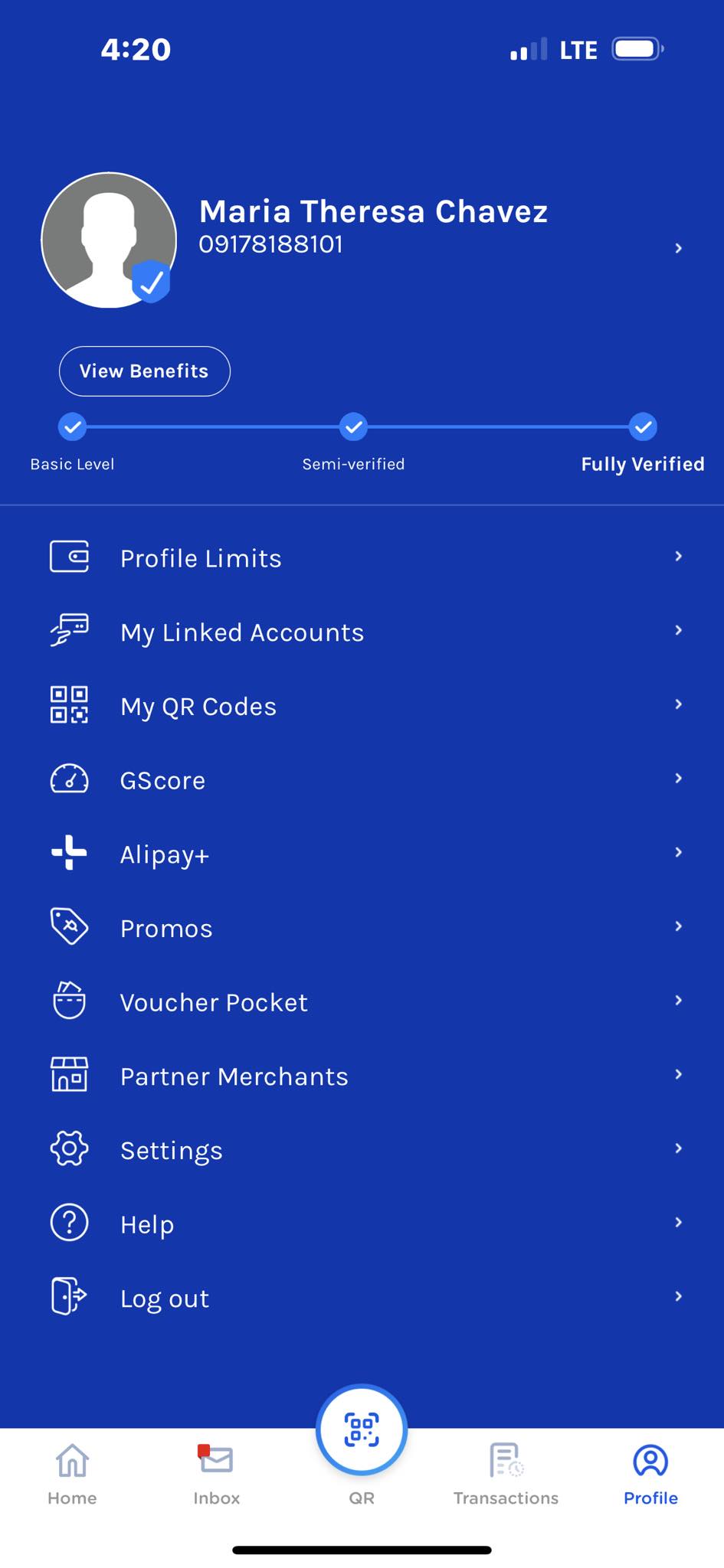Launch the QR scanner button
The height and width of the screenshot is (1568, 724).
(x=362, y=1430)
